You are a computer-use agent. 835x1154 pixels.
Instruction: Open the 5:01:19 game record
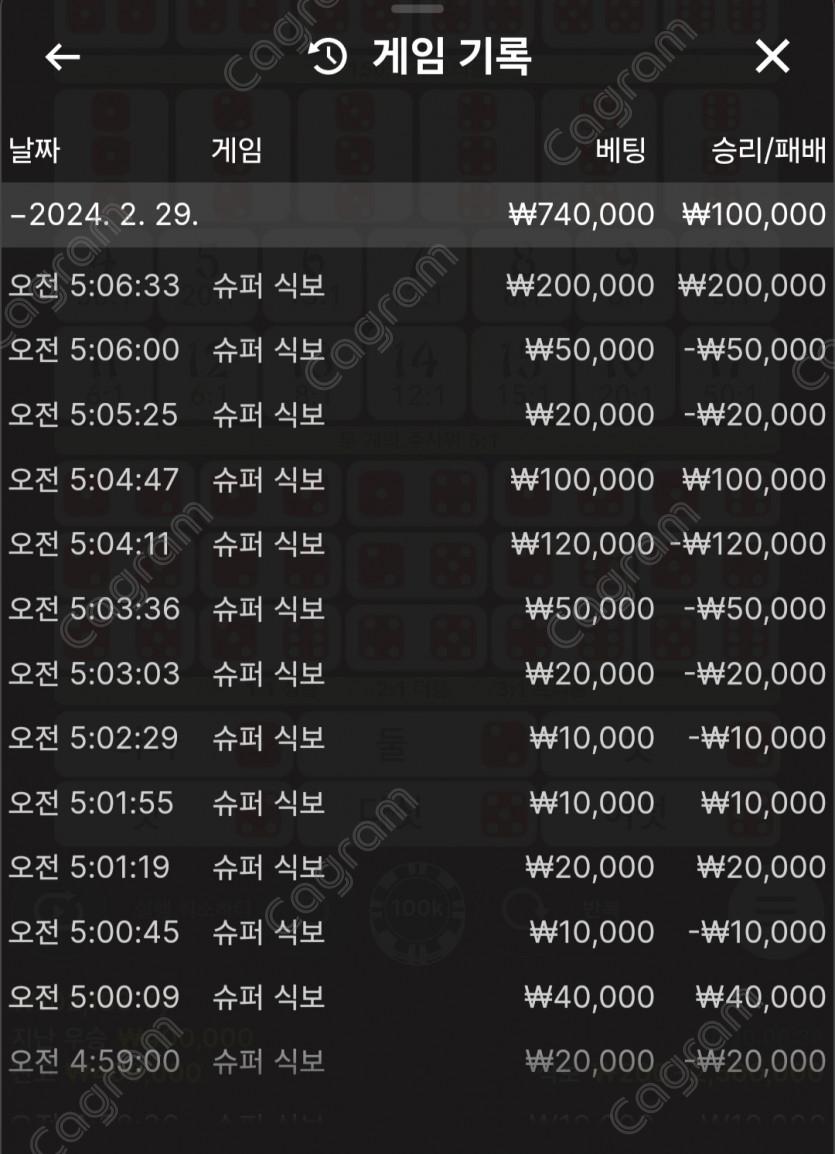416,867
